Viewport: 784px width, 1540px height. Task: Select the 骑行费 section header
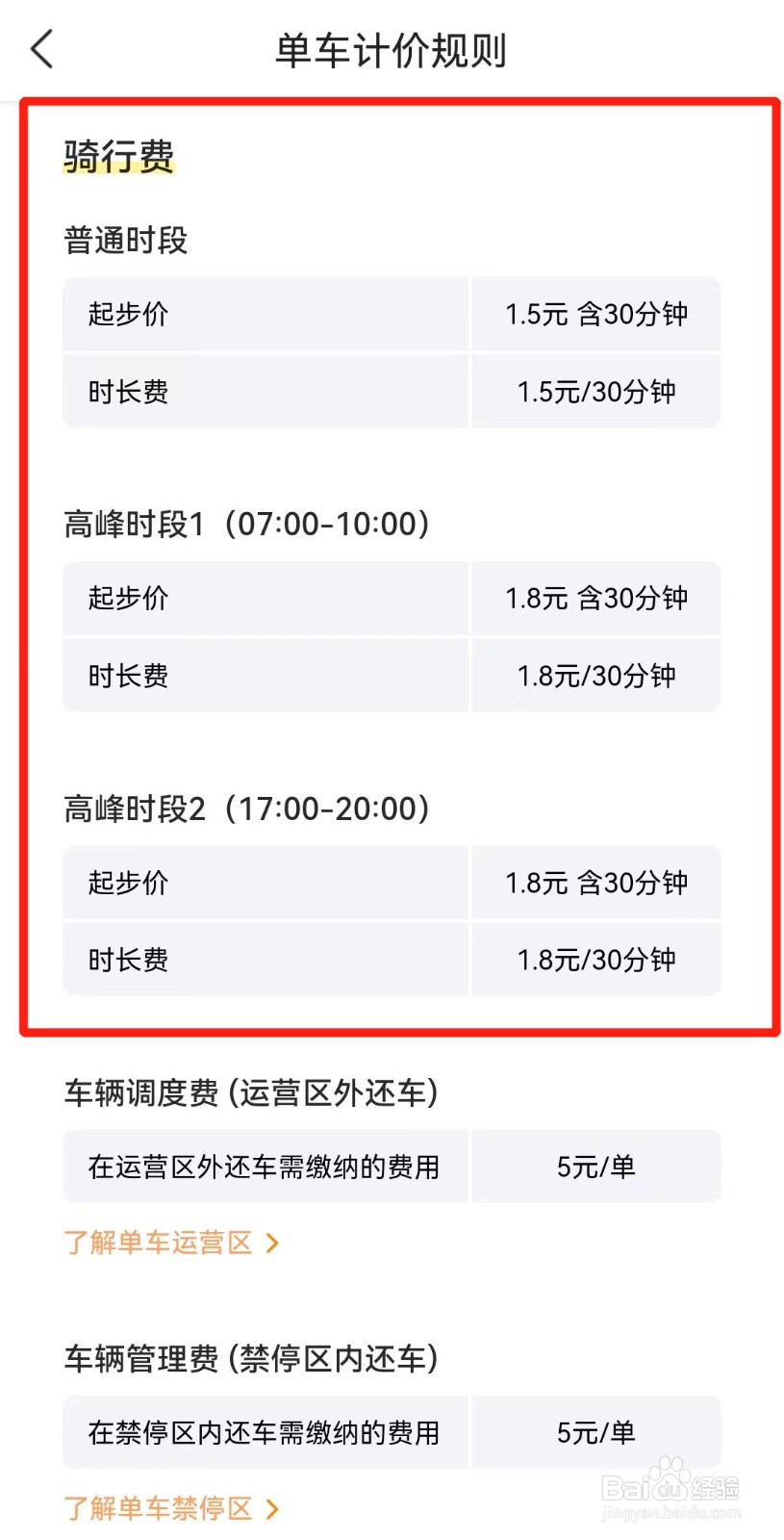[117, 156]
